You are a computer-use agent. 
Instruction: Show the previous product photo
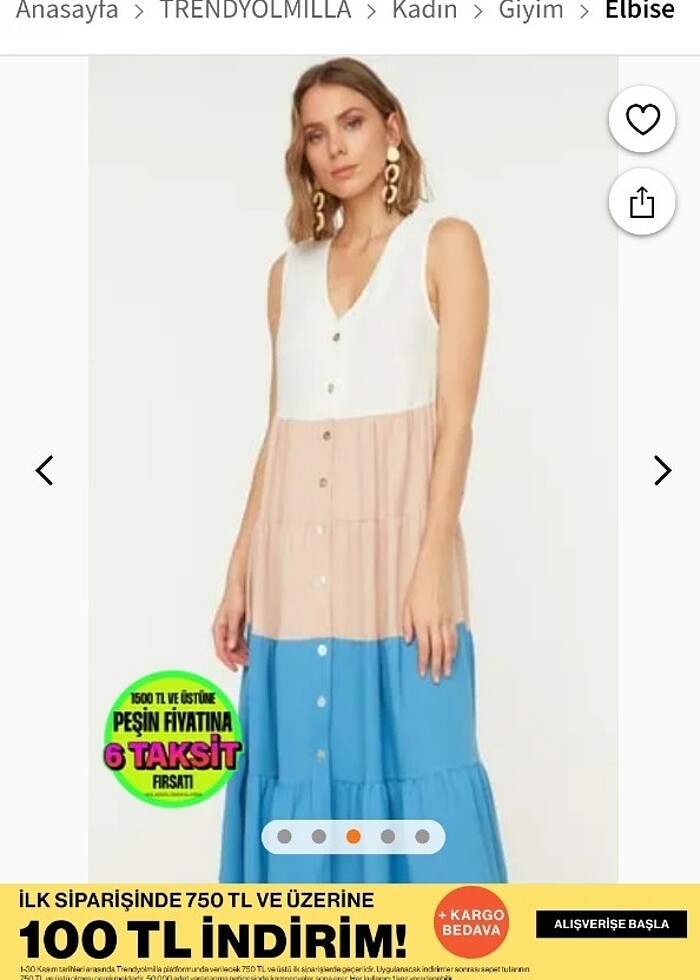point(44,470)
